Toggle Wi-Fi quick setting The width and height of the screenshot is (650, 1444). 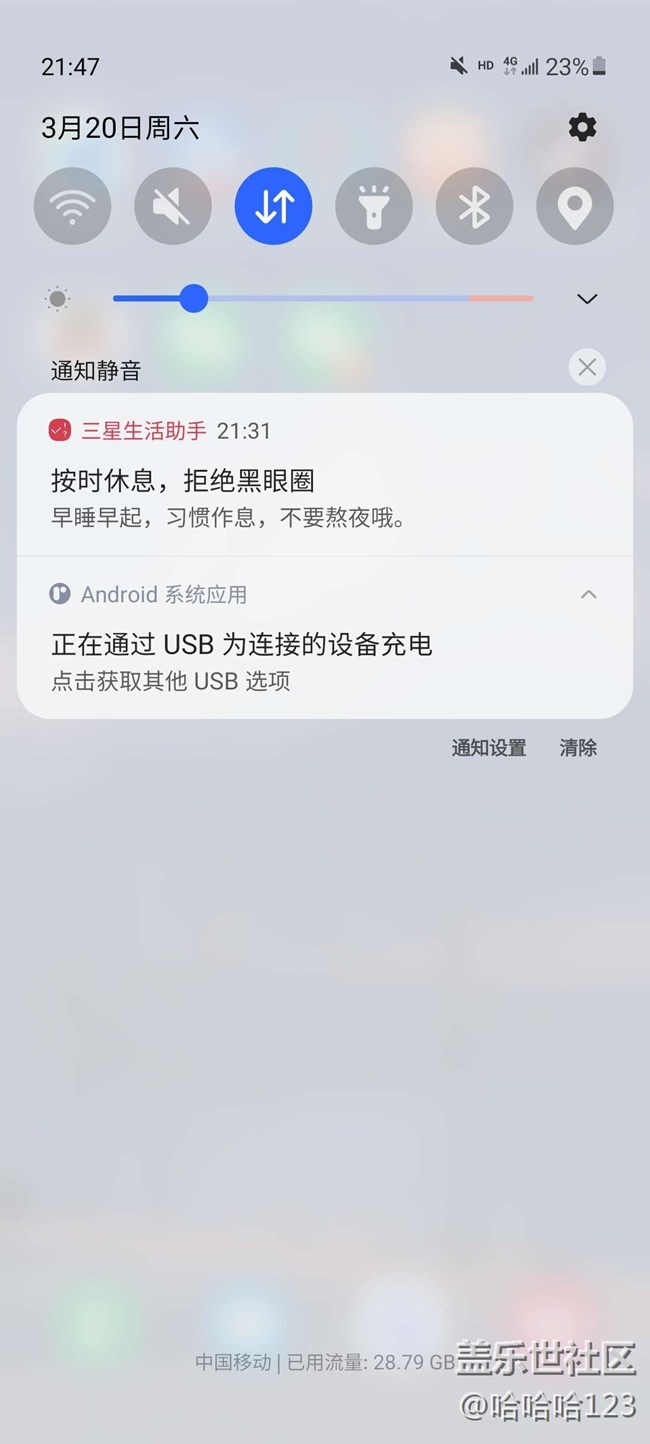[73, 206]
